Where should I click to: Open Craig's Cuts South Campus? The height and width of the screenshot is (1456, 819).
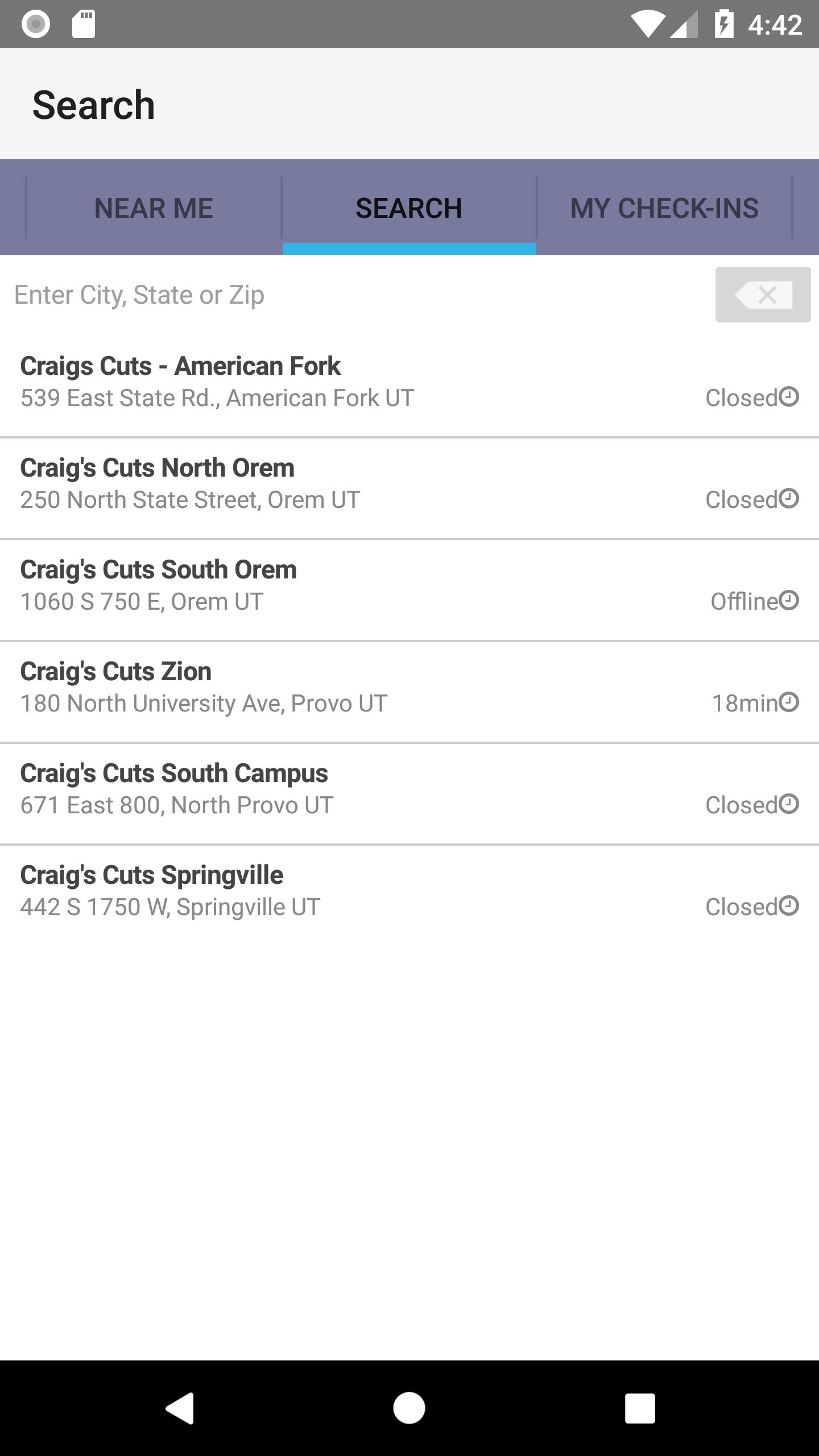coord(409,794)
